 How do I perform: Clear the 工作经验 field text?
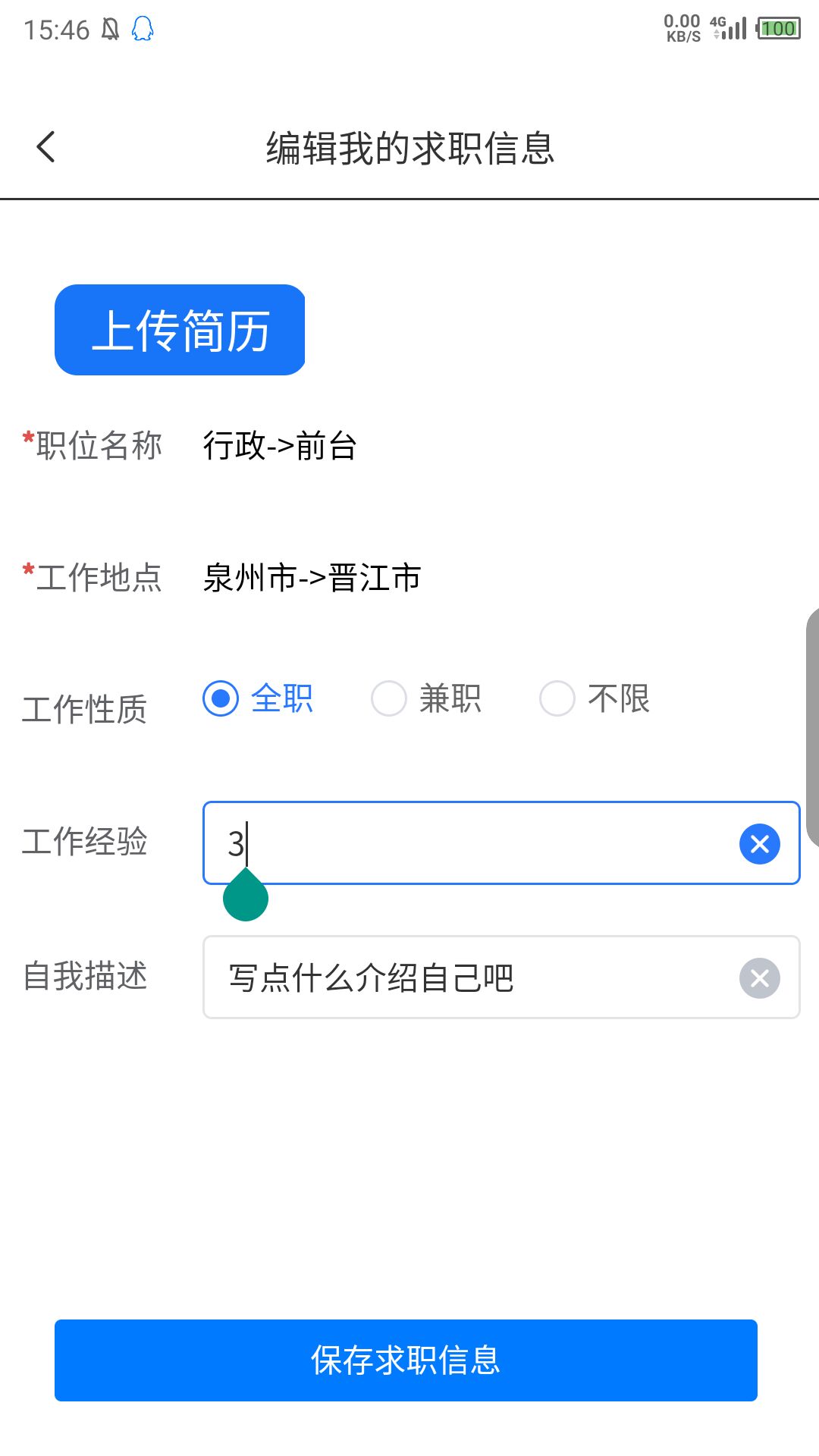pos(759,843)
